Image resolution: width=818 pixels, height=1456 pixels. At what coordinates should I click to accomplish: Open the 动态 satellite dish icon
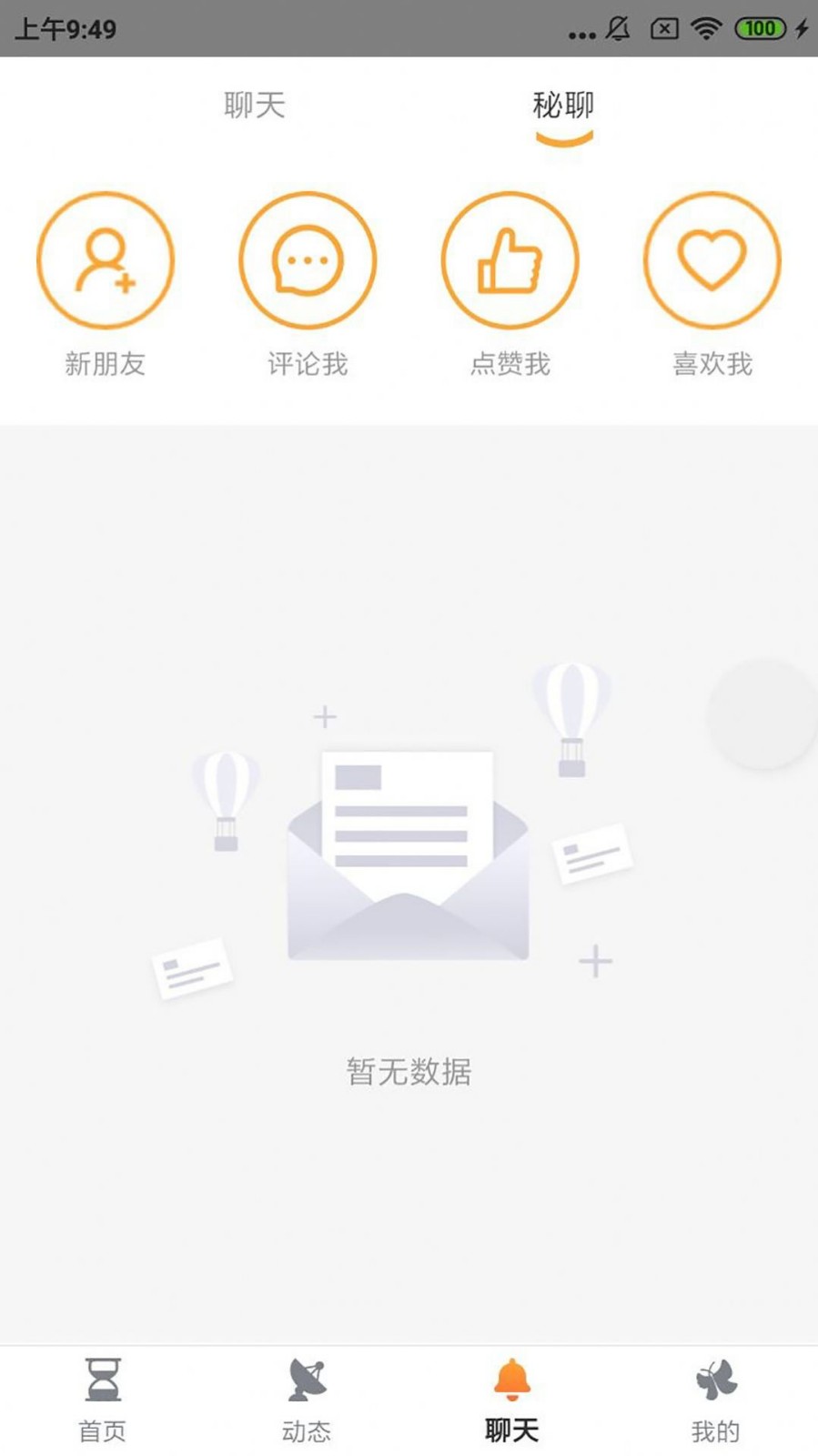tap(307, 1377)
